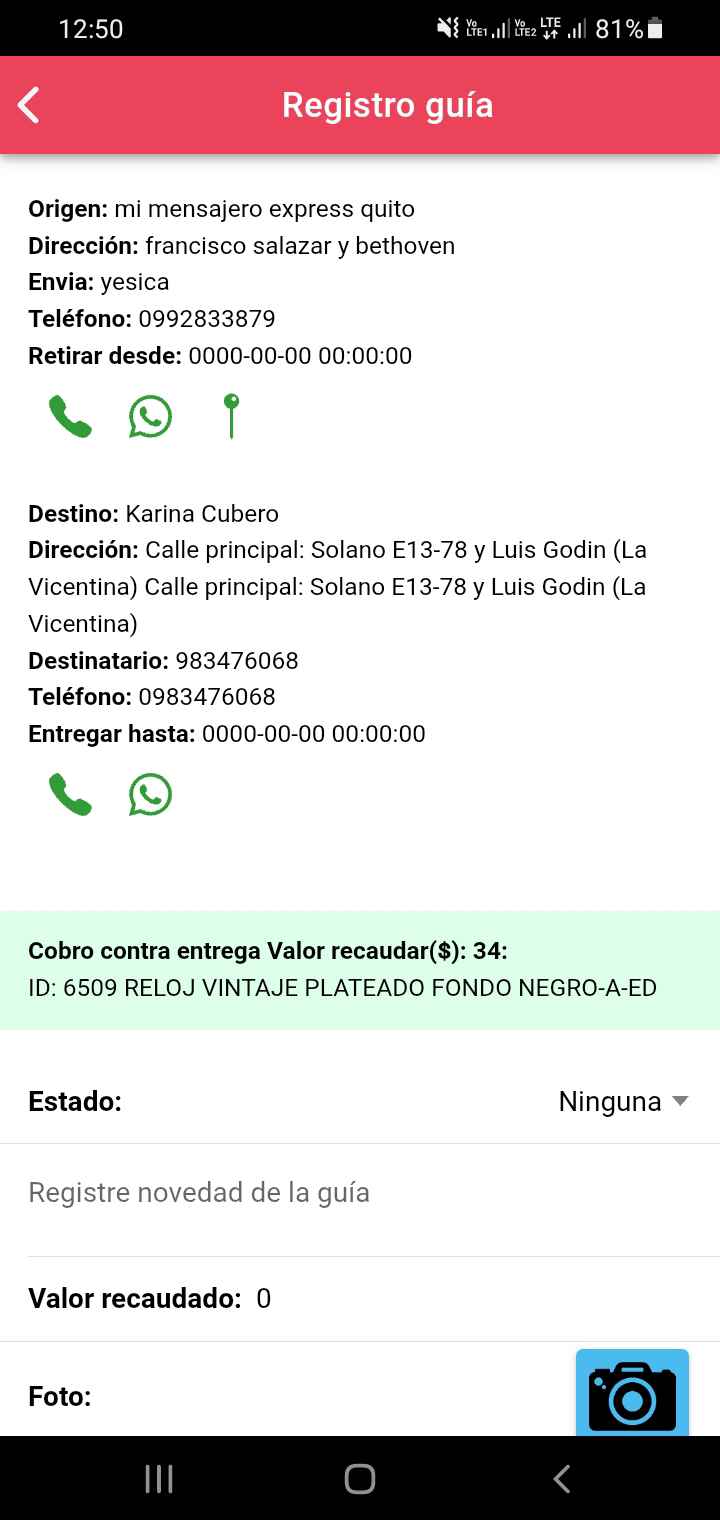Edit the Valor recaudado amount field

400,1299
